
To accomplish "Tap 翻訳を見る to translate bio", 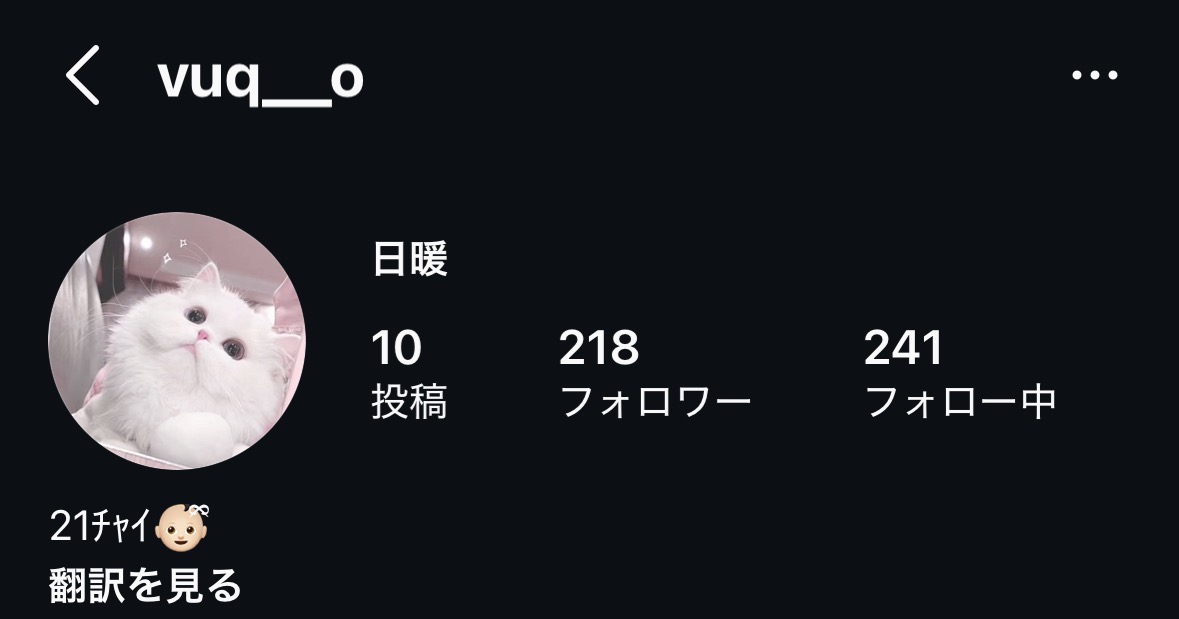I will (146, 586).
